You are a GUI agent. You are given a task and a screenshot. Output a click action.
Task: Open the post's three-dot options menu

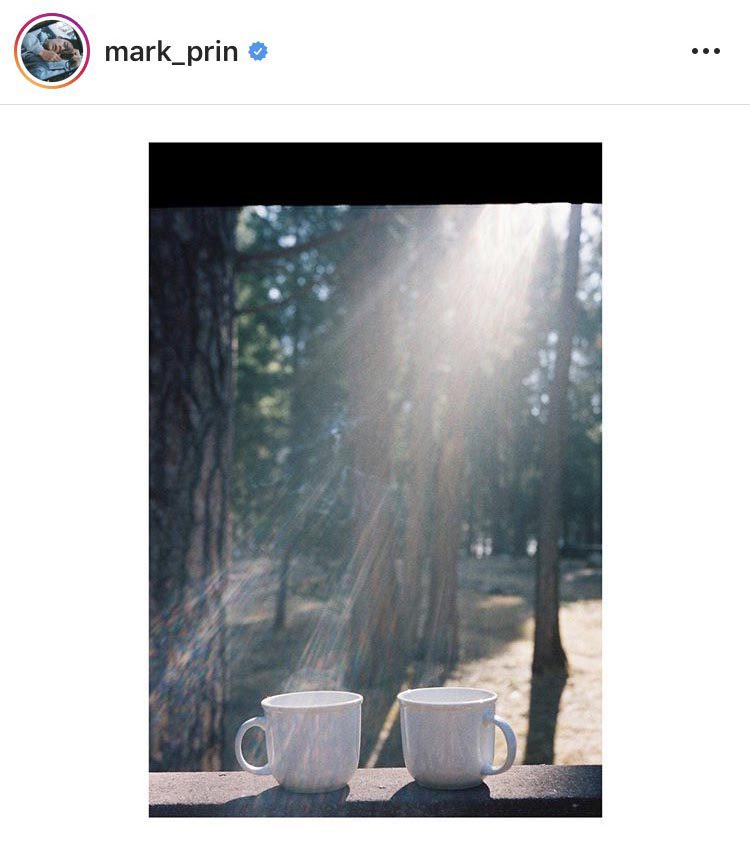point(705,52)
